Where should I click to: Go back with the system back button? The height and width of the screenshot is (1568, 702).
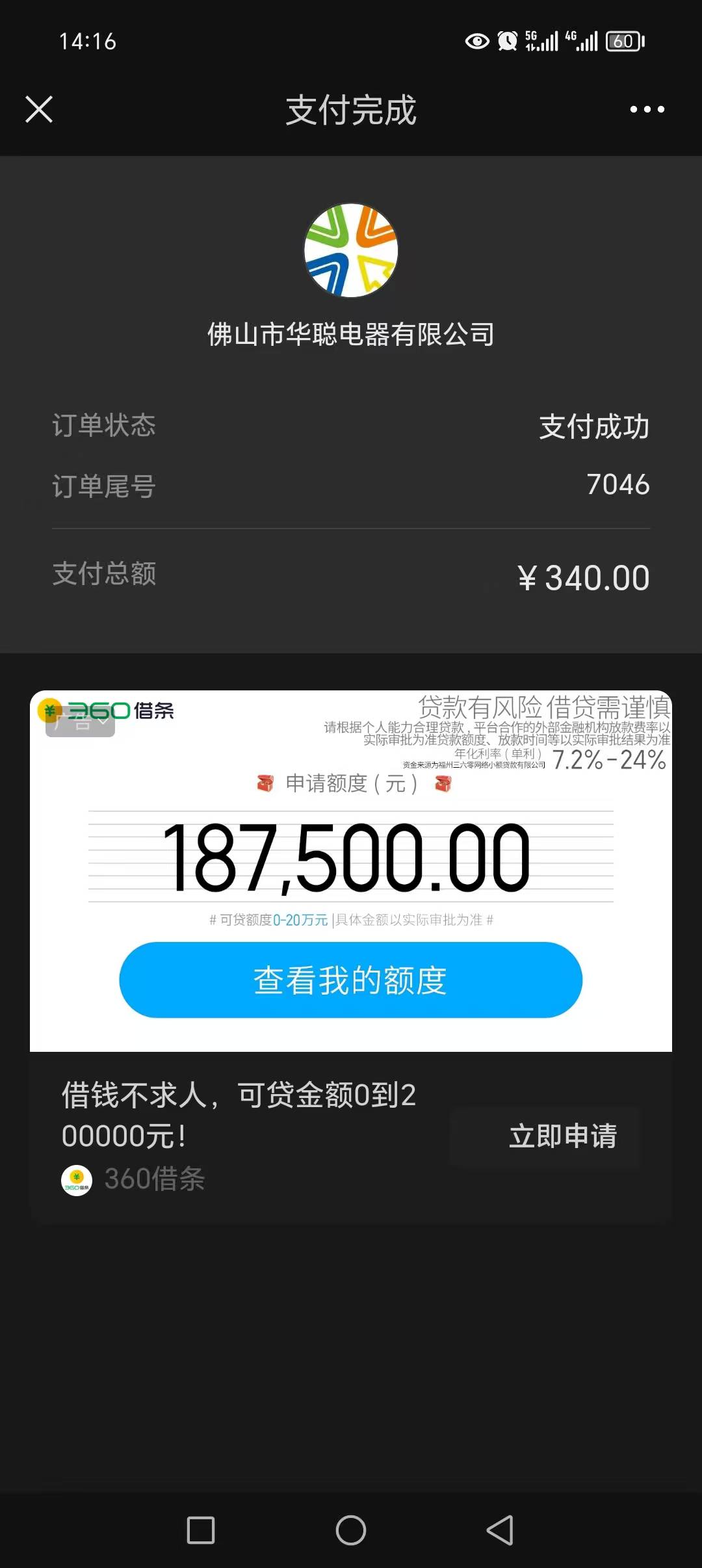point(500,1530)
